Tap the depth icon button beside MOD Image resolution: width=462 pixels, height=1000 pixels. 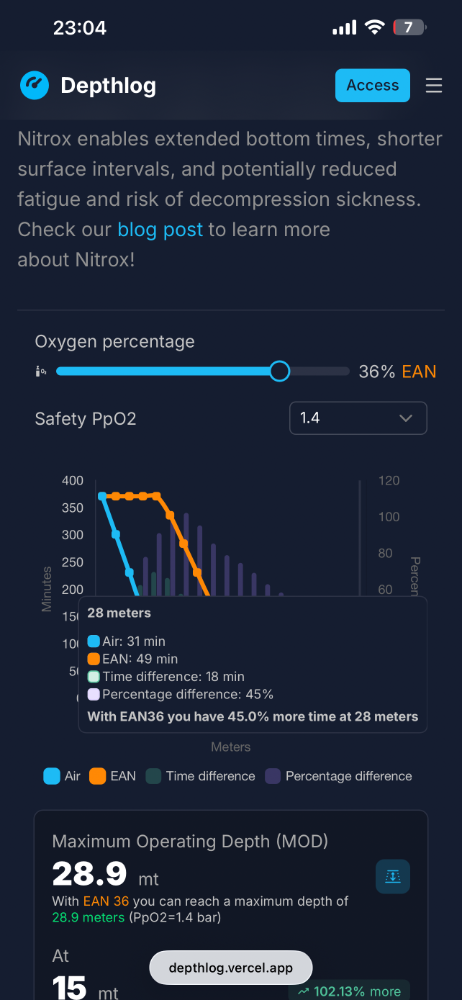[x=392, y=876]
